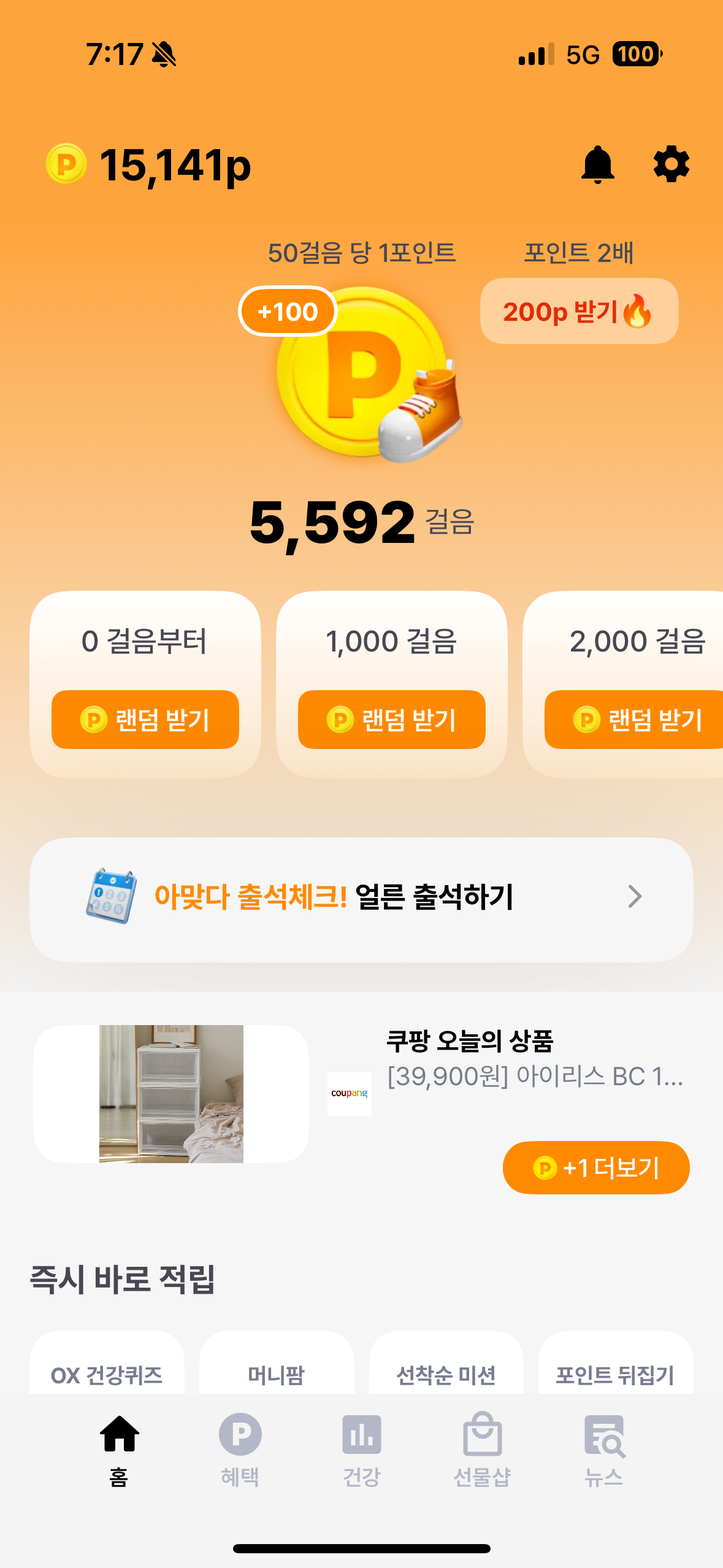Switch to the 혜택 tab
Screen dimensions: 723x1568
(x=240, y=1449)
